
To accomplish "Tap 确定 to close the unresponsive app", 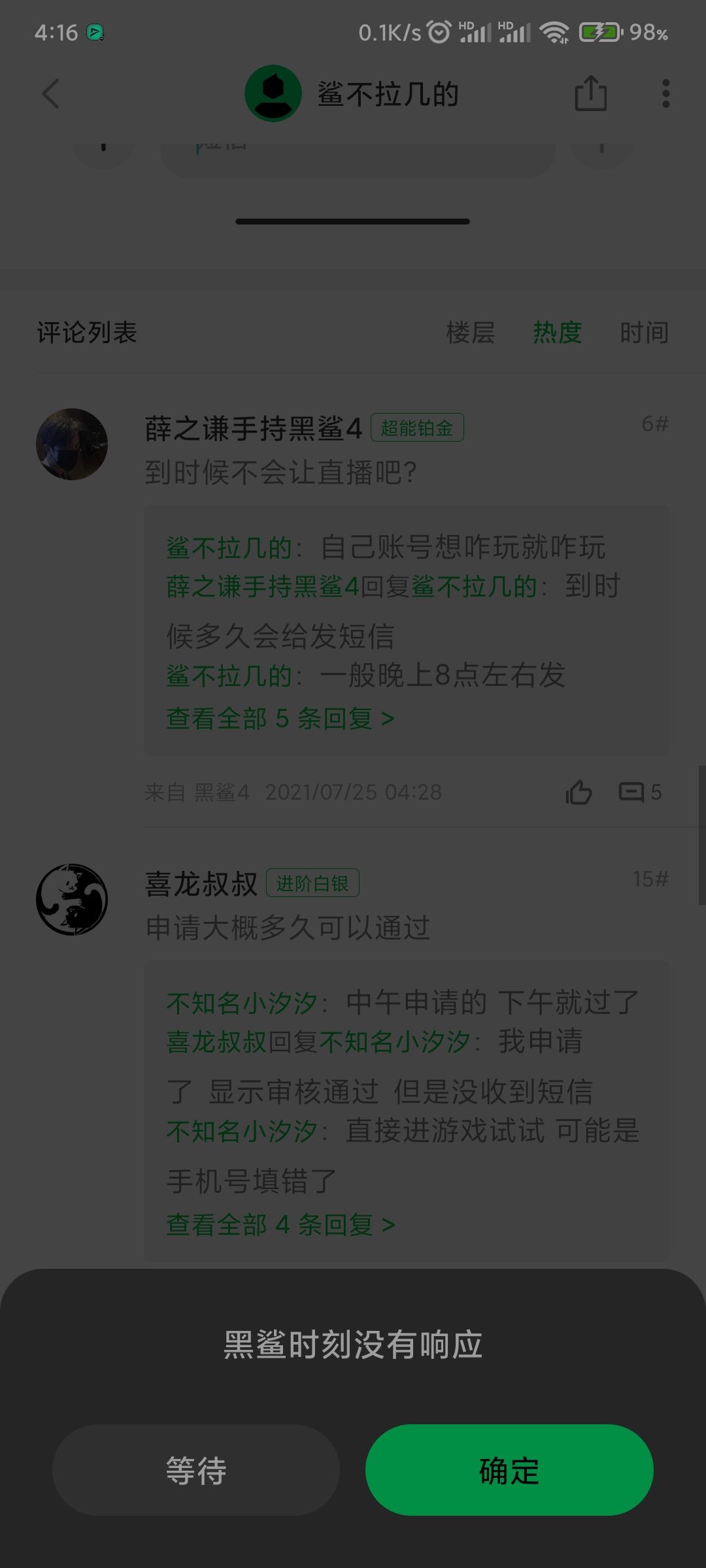I will (x=509, y=1470).
